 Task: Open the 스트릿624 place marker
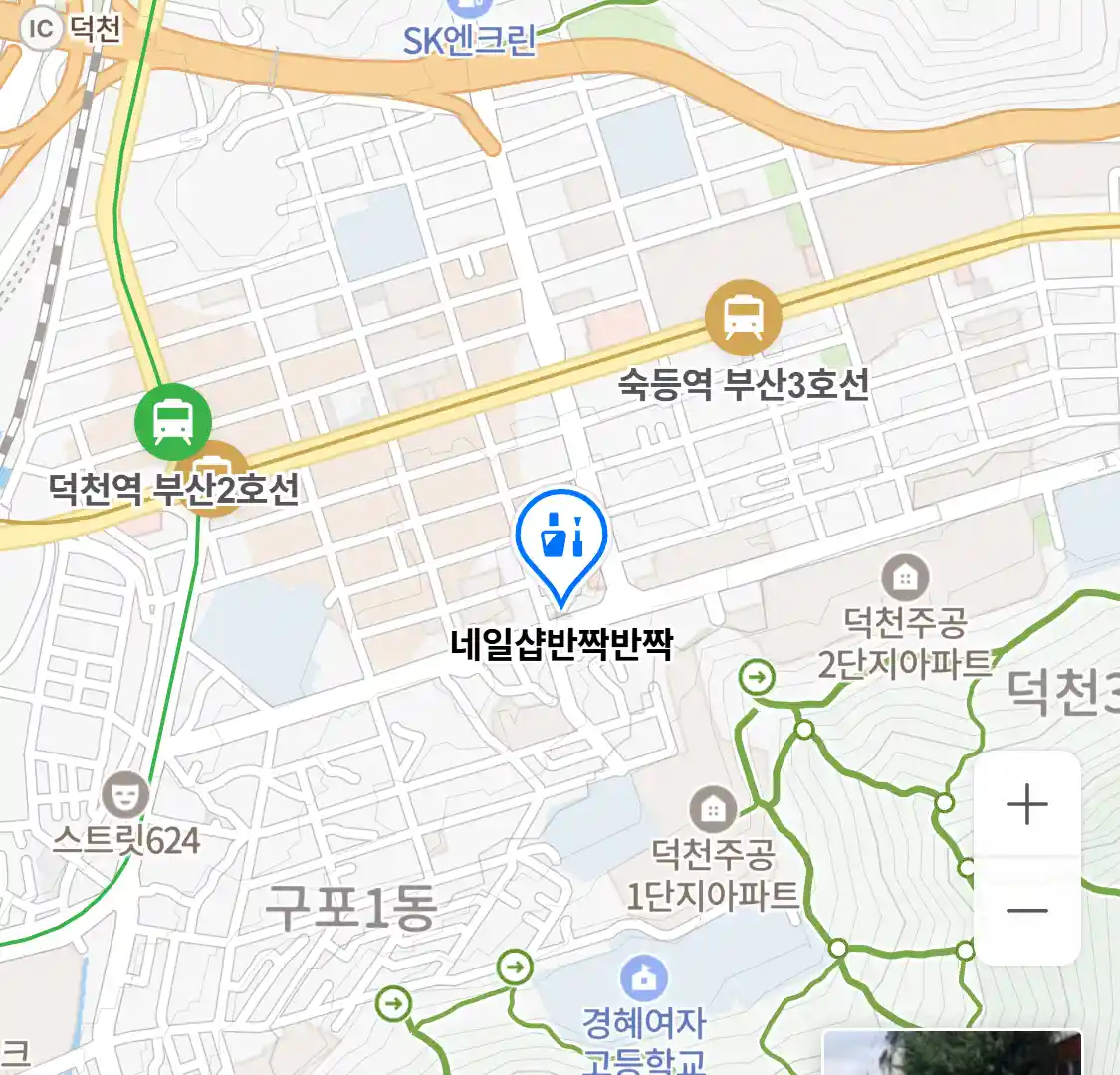126,795
